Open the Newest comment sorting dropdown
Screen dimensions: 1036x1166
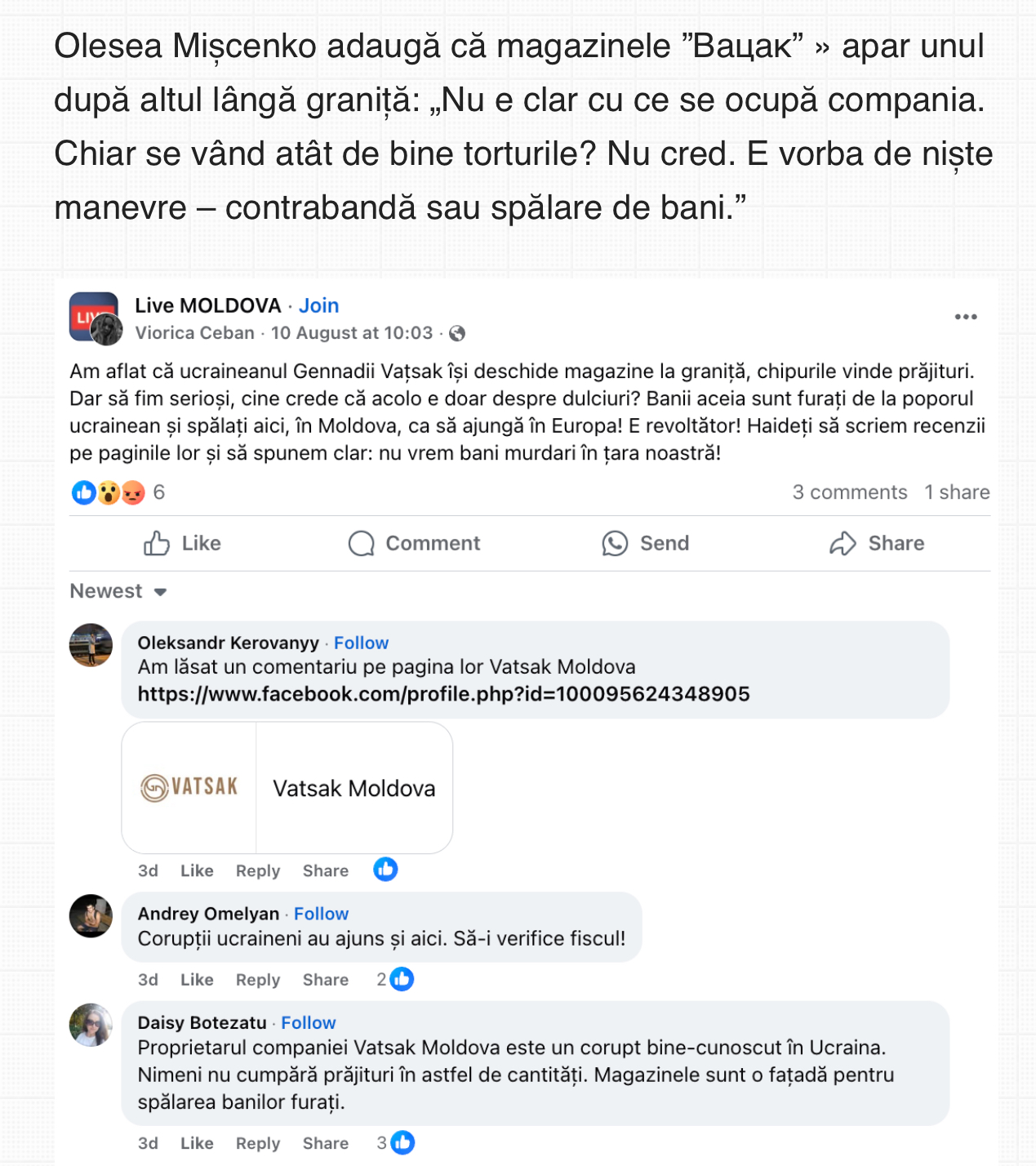(118, 591)
